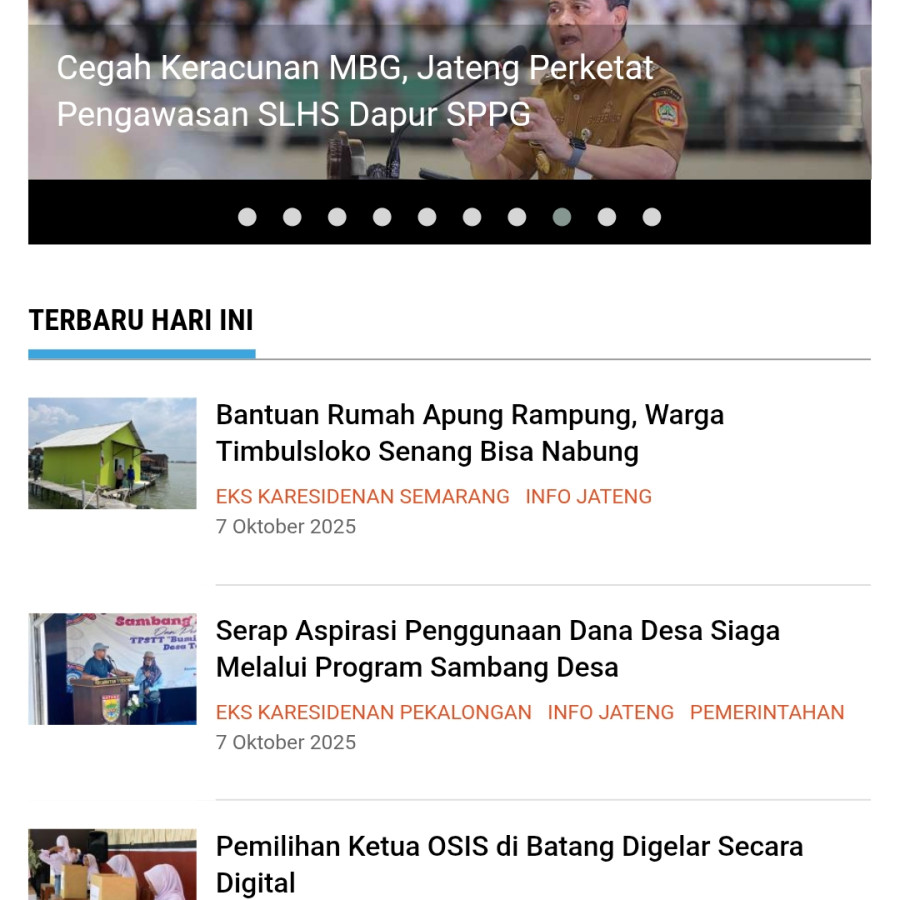Read Serap Aspirasi Penggunaan Dana Desa article
900x900 pixels.
pos(497,649)
